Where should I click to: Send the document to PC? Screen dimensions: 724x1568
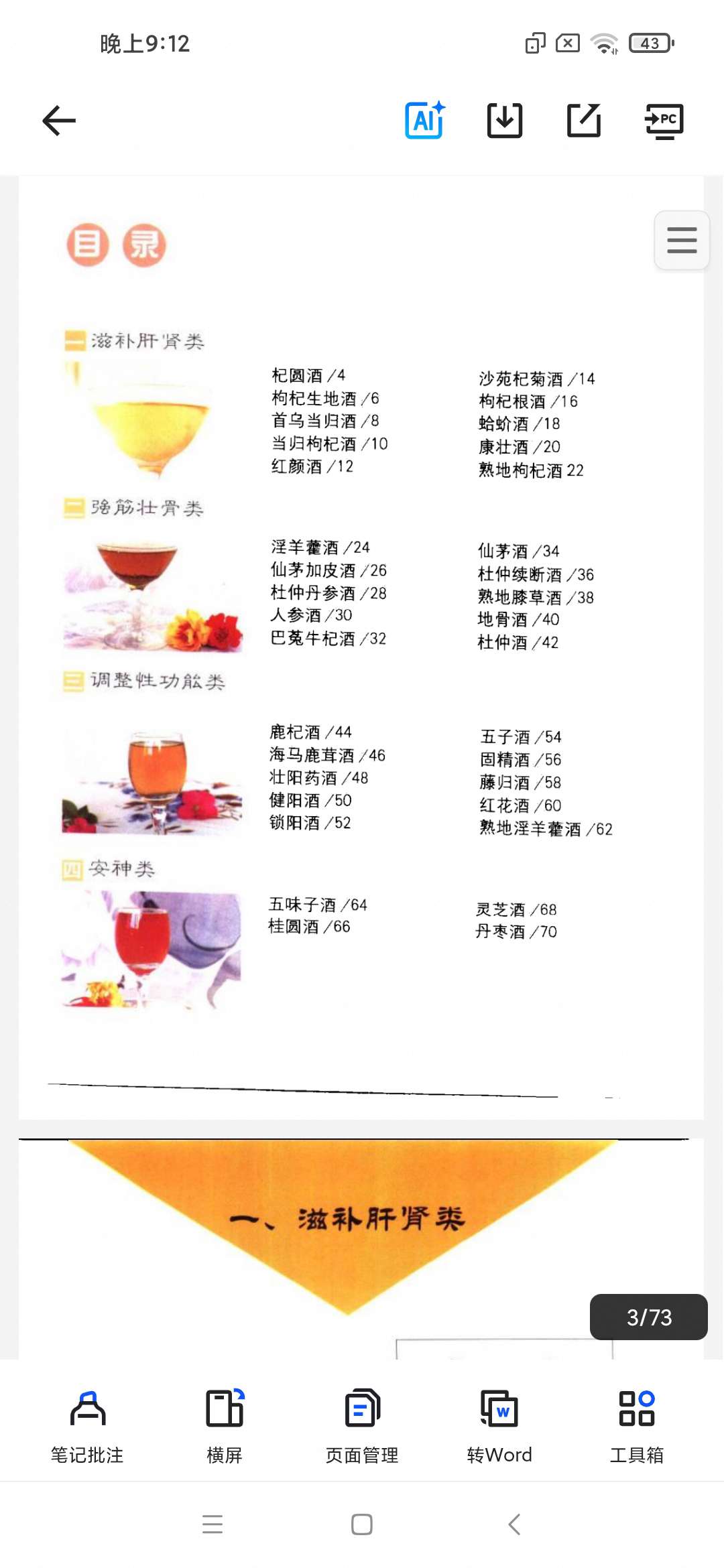tap(664, 121)
